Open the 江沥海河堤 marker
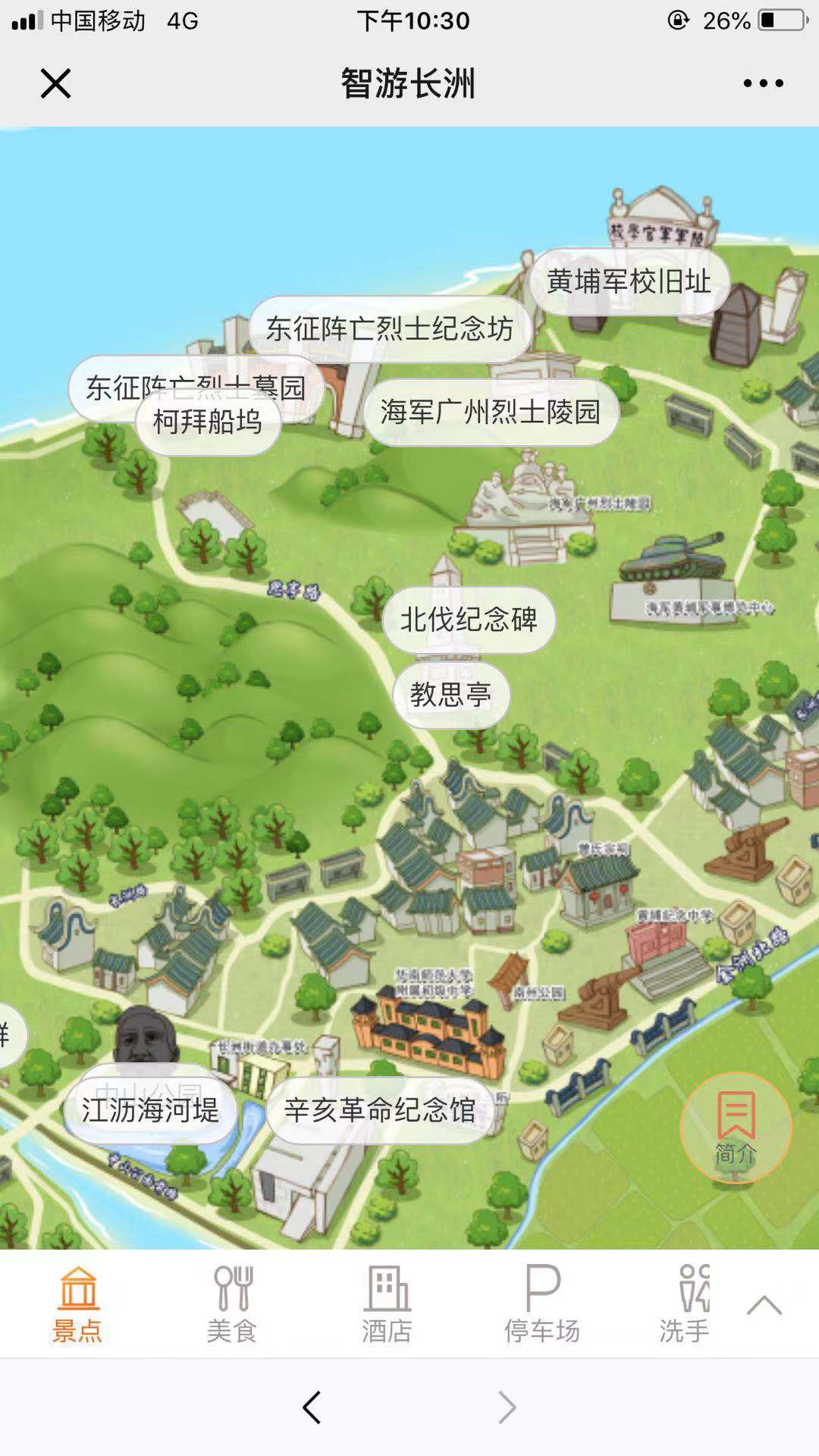 (x=150, y=1111)
